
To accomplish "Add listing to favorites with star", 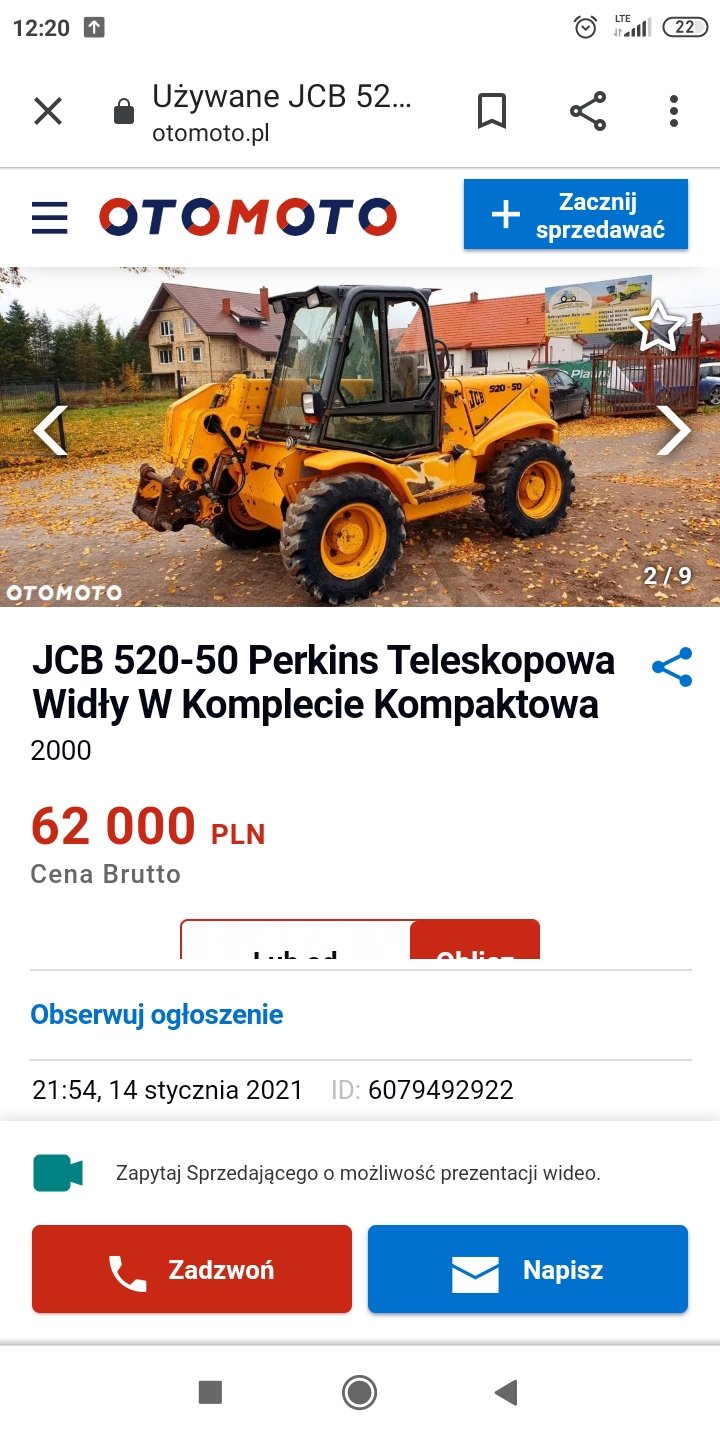I will coord(659,327).
